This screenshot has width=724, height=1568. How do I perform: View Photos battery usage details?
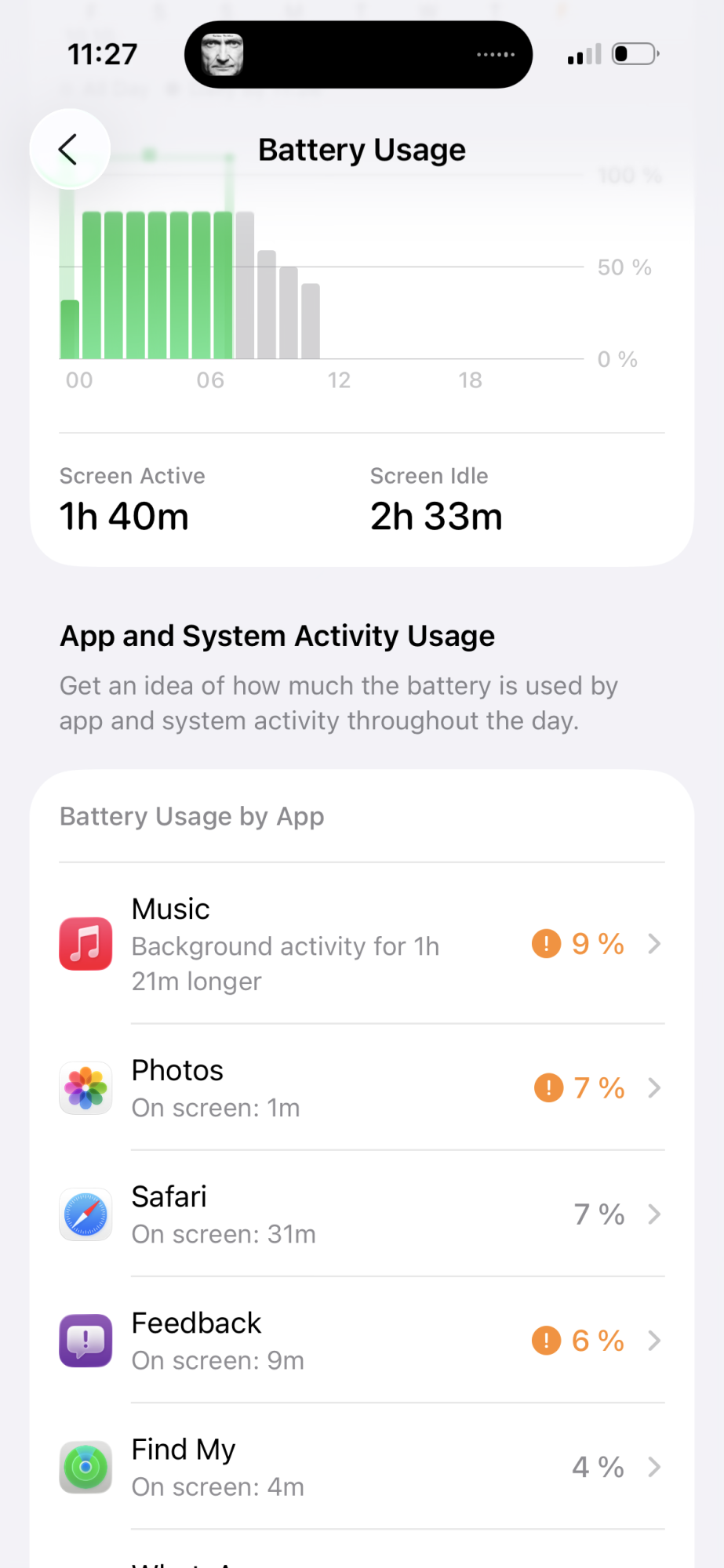coord(361,1088)
